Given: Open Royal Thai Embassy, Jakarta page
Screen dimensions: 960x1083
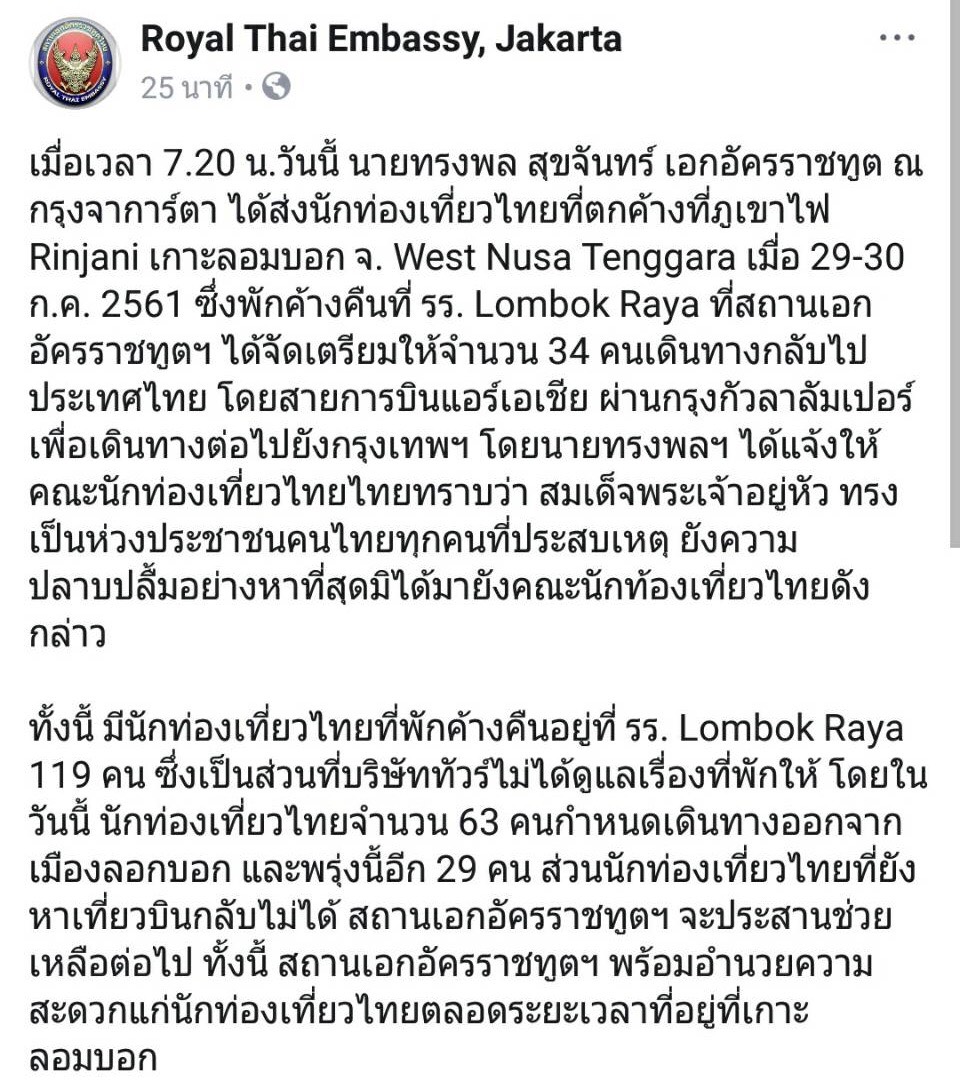Looking at the screenshot, I should point(380,39).
